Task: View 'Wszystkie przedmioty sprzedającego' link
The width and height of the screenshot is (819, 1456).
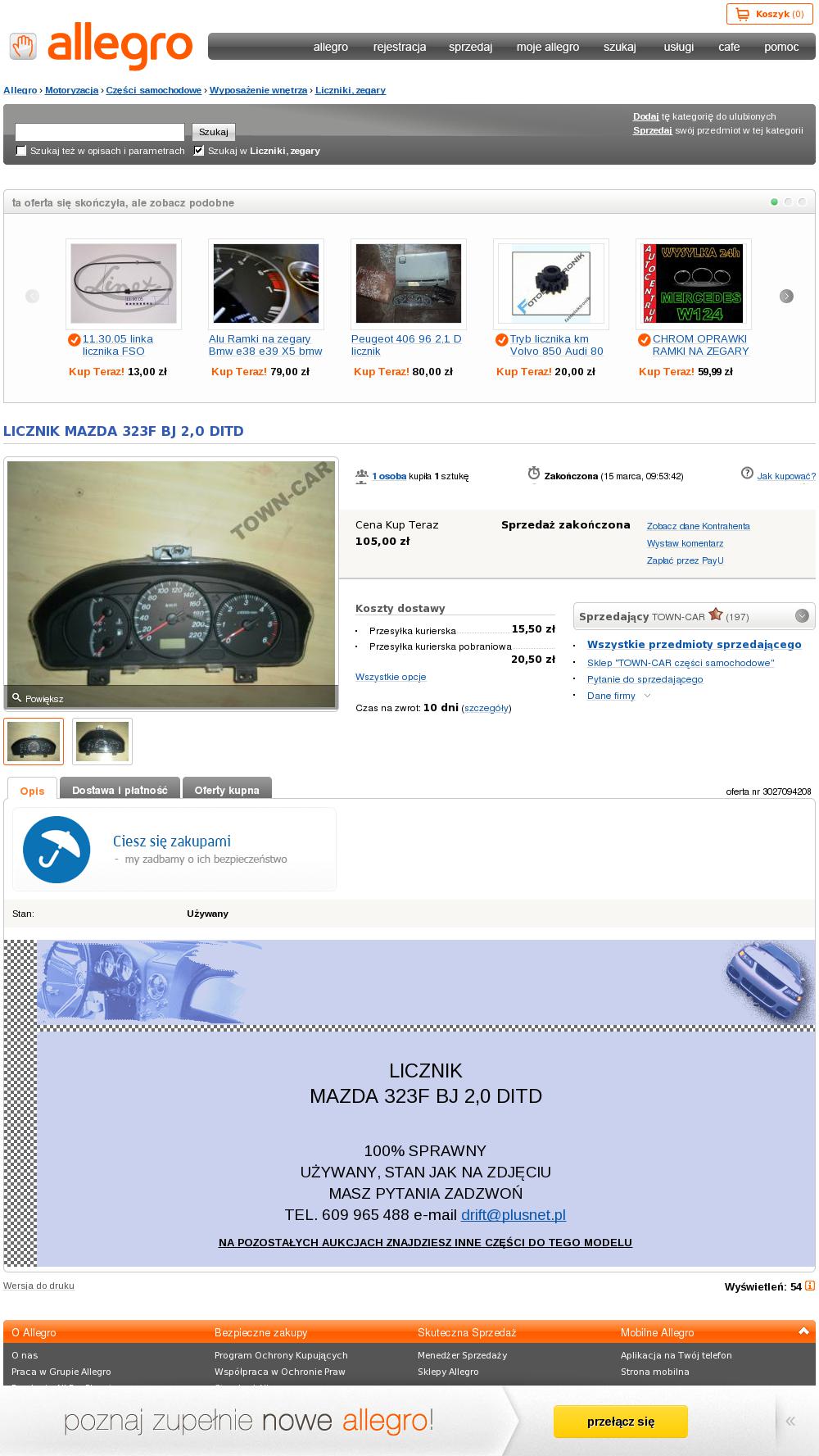Action: 695,644
